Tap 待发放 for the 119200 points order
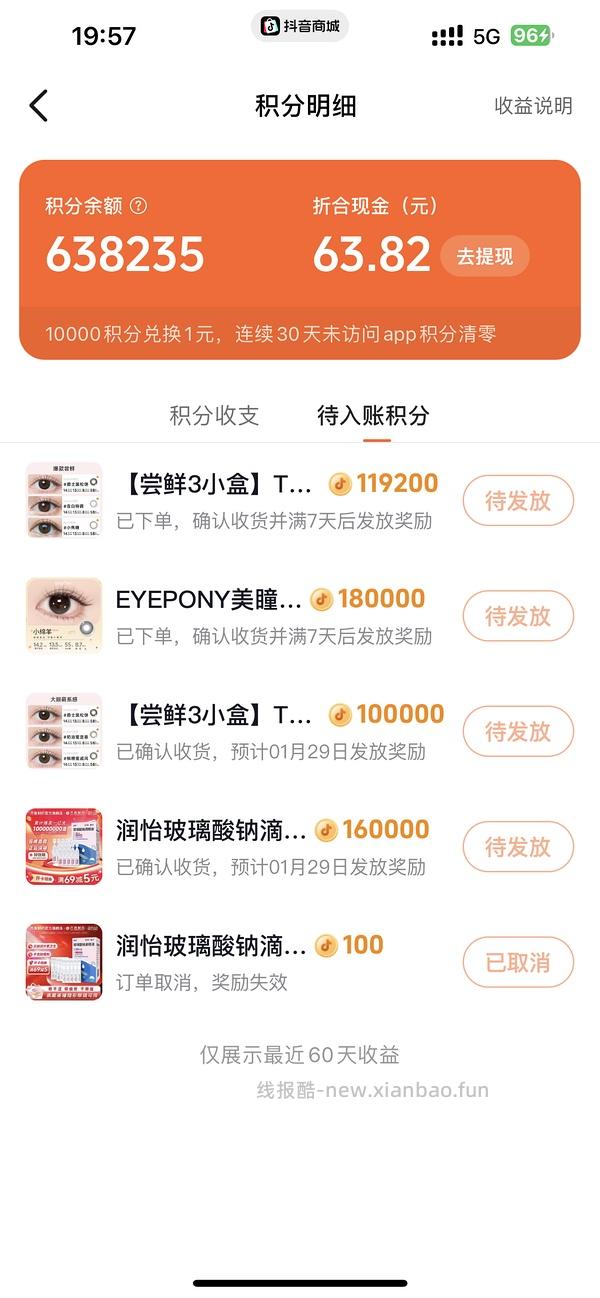Viewport: 600px width, 1298px height. pyautogui.click(x=518, y=501)
